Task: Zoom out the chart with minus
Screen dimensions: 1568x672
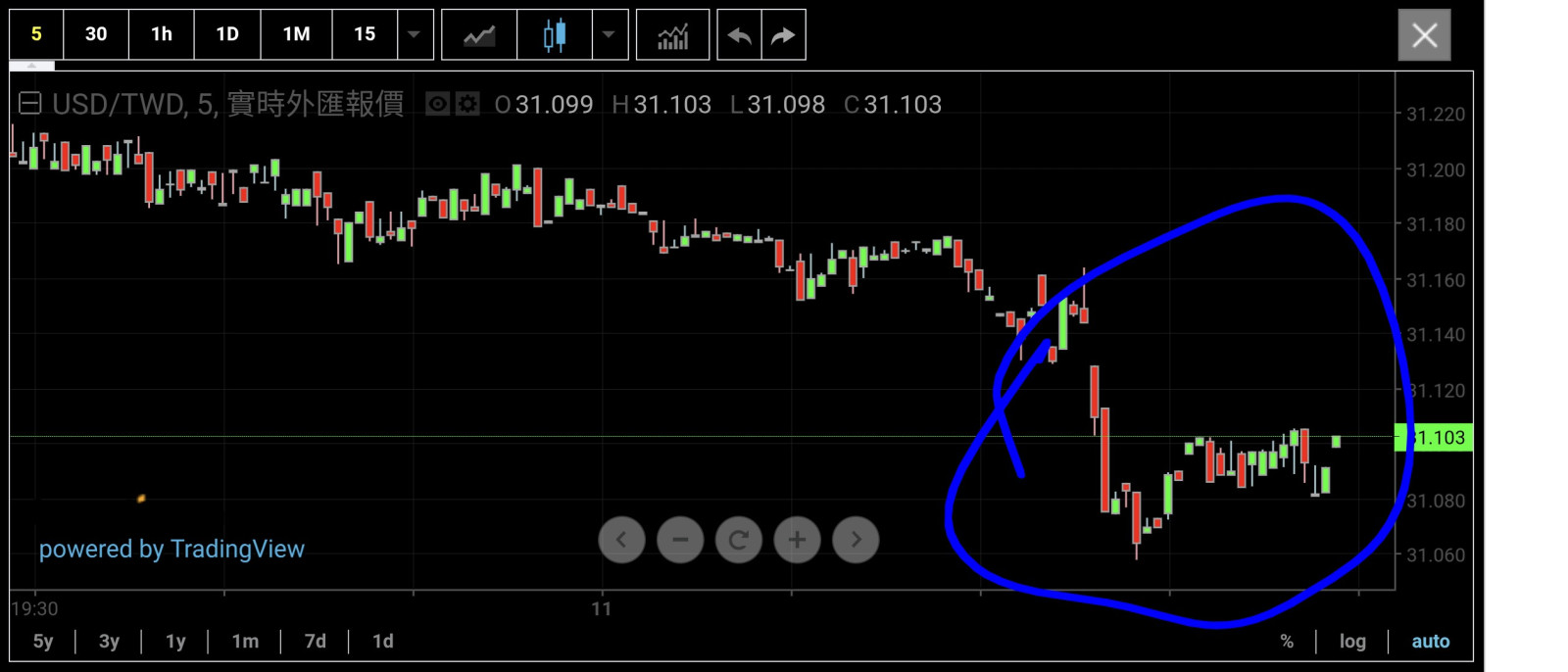Action: coord(680,540)
